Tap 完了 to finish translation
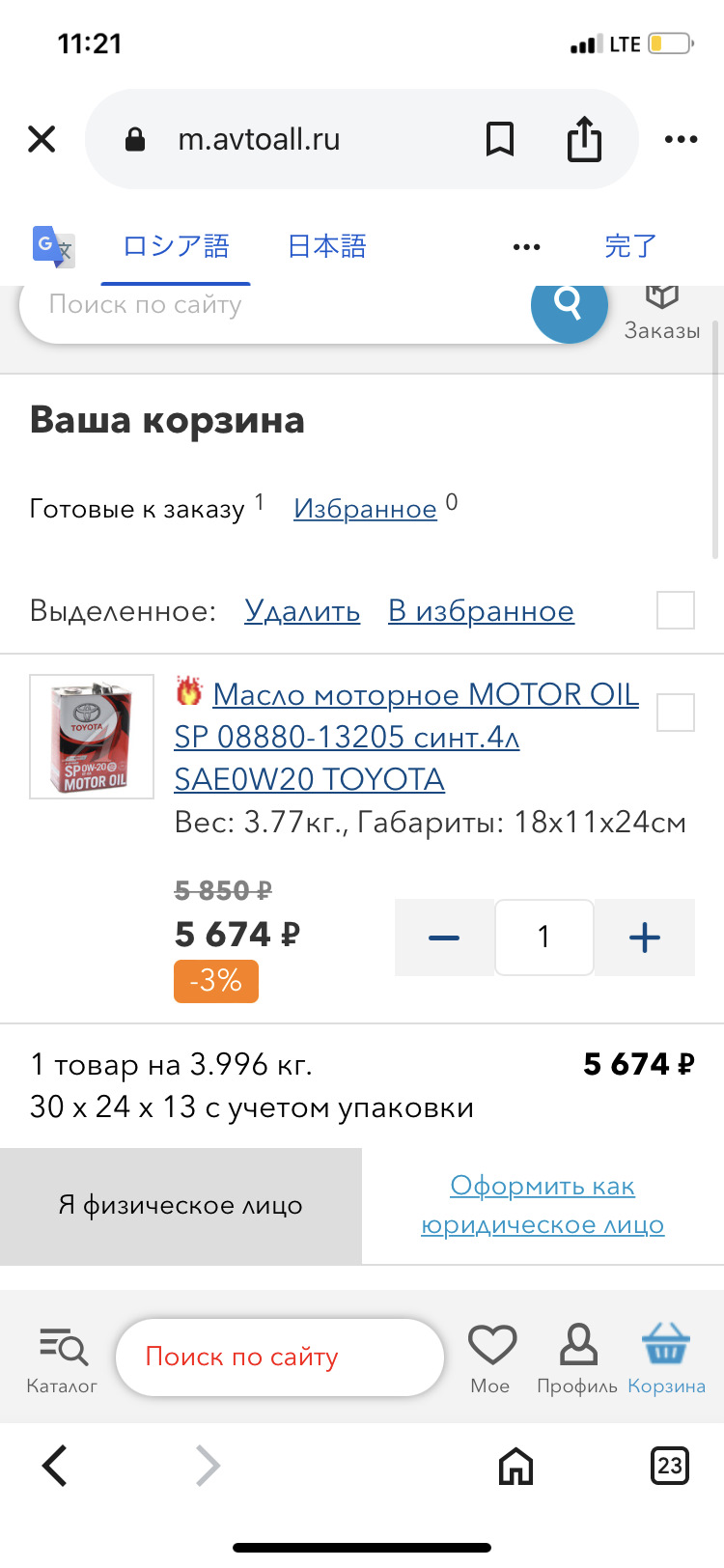The image size is (724, 1568). (629, 246)
